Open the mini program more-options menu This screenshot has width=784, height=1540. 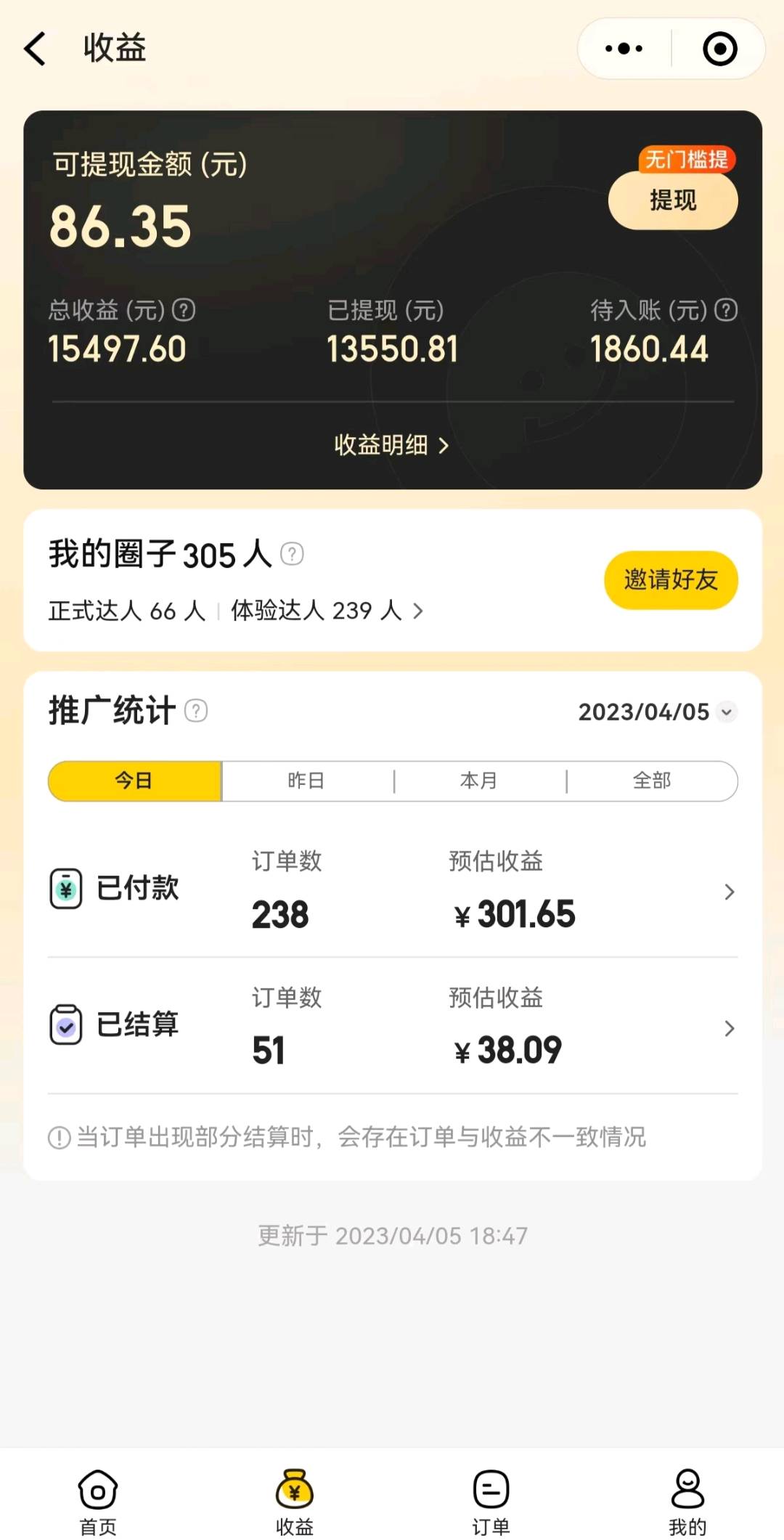tap(624, 49)
